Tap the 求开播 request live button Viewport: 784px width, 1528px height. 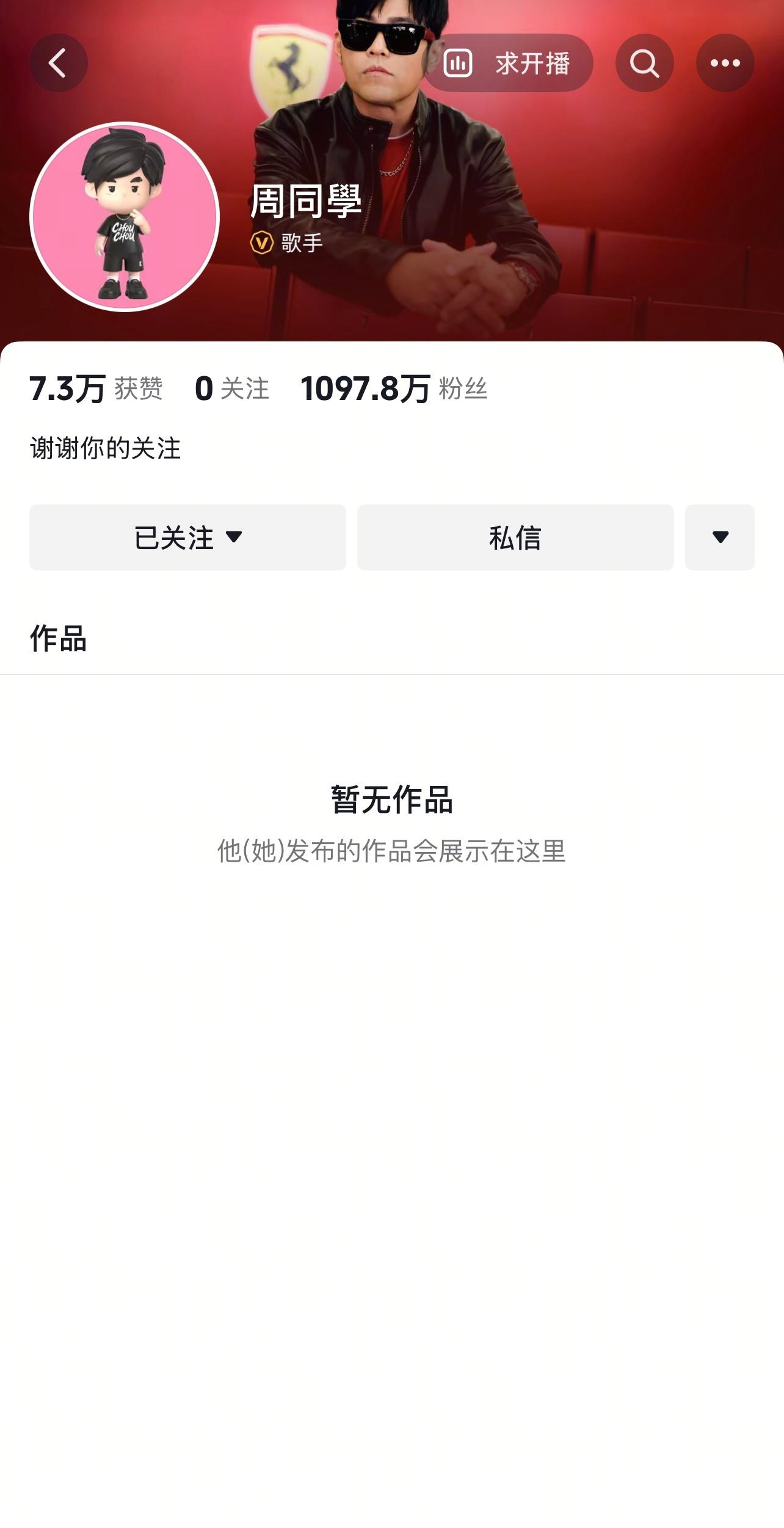coord(508,63)
